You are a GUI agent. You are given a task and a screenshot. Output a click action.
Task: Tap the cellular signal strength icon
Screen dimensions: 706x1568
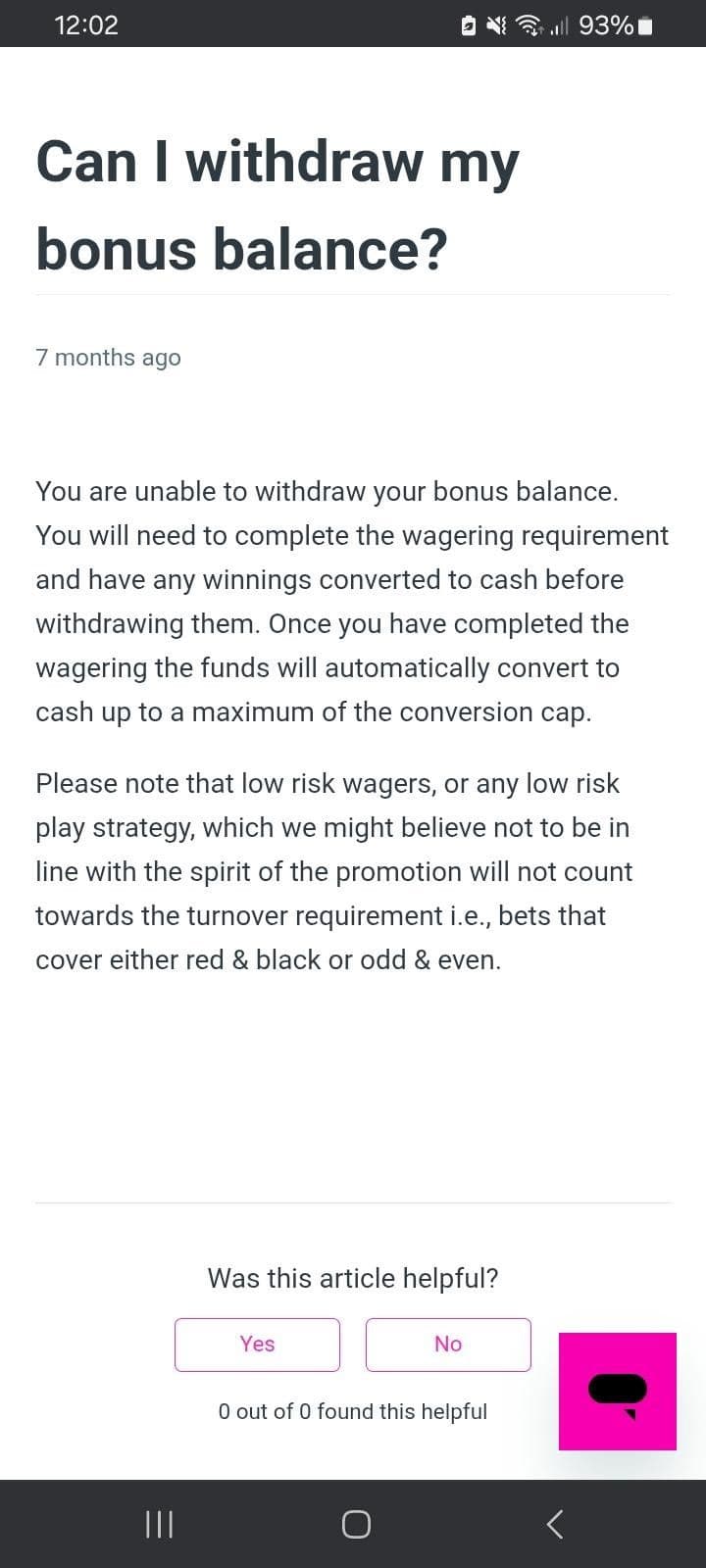561,24
